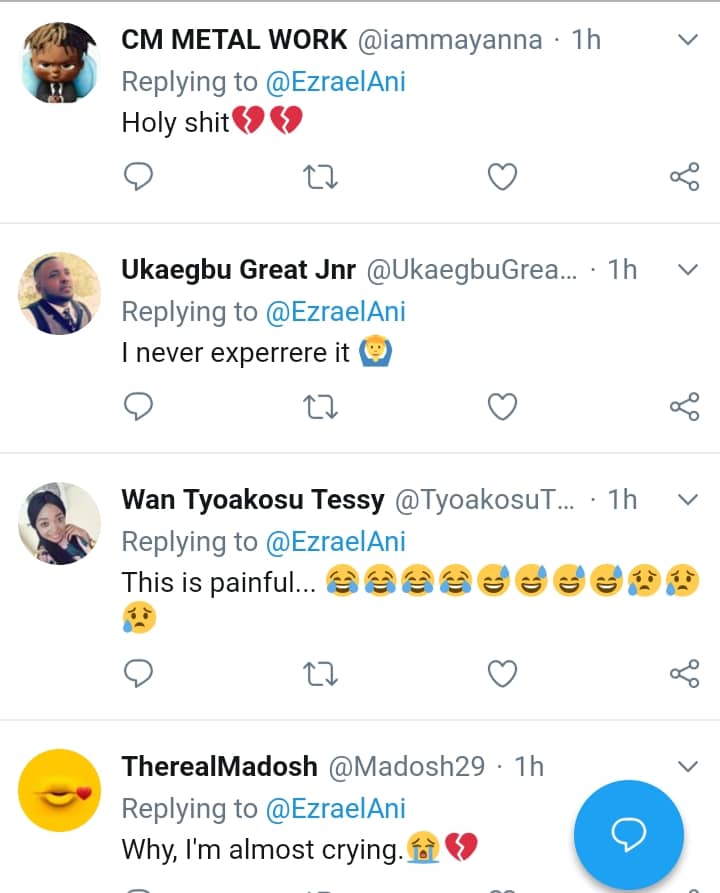Retweet CM METAL WORK's reply
The width and height of the screenshot is (720, 893).
320,178
